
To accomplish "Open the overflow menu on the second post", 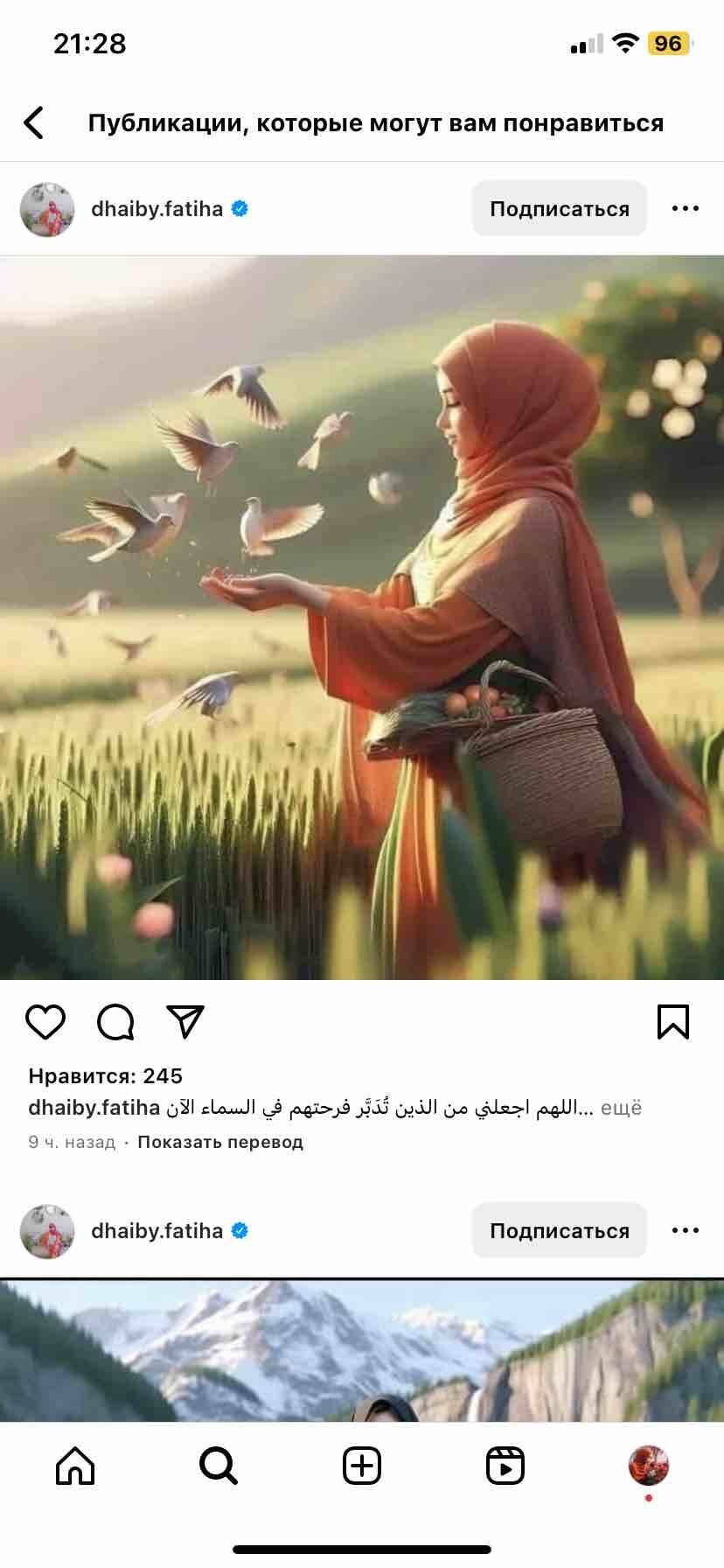I will click(685, 1231).
